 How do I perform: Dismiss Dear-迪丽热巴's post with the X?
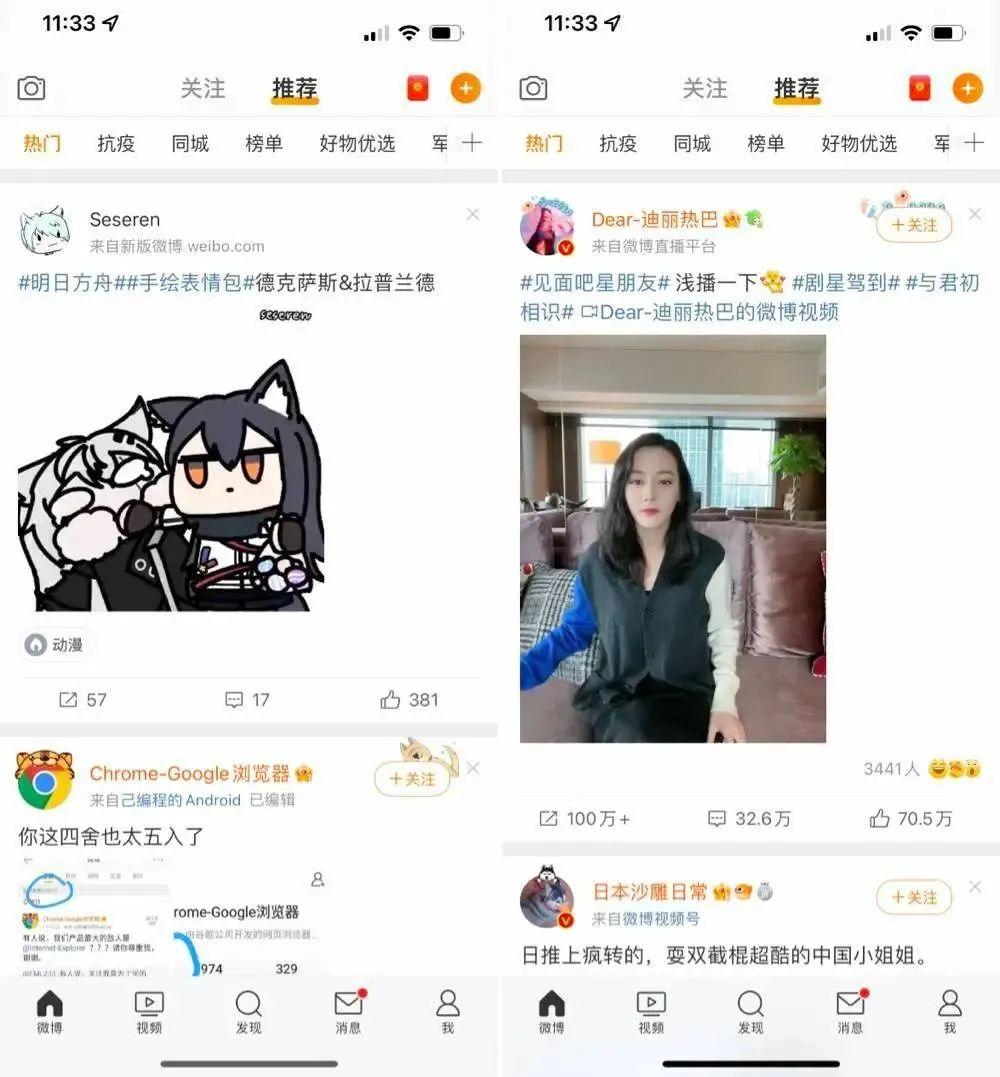pyautogui.click(x=974, y=214)
